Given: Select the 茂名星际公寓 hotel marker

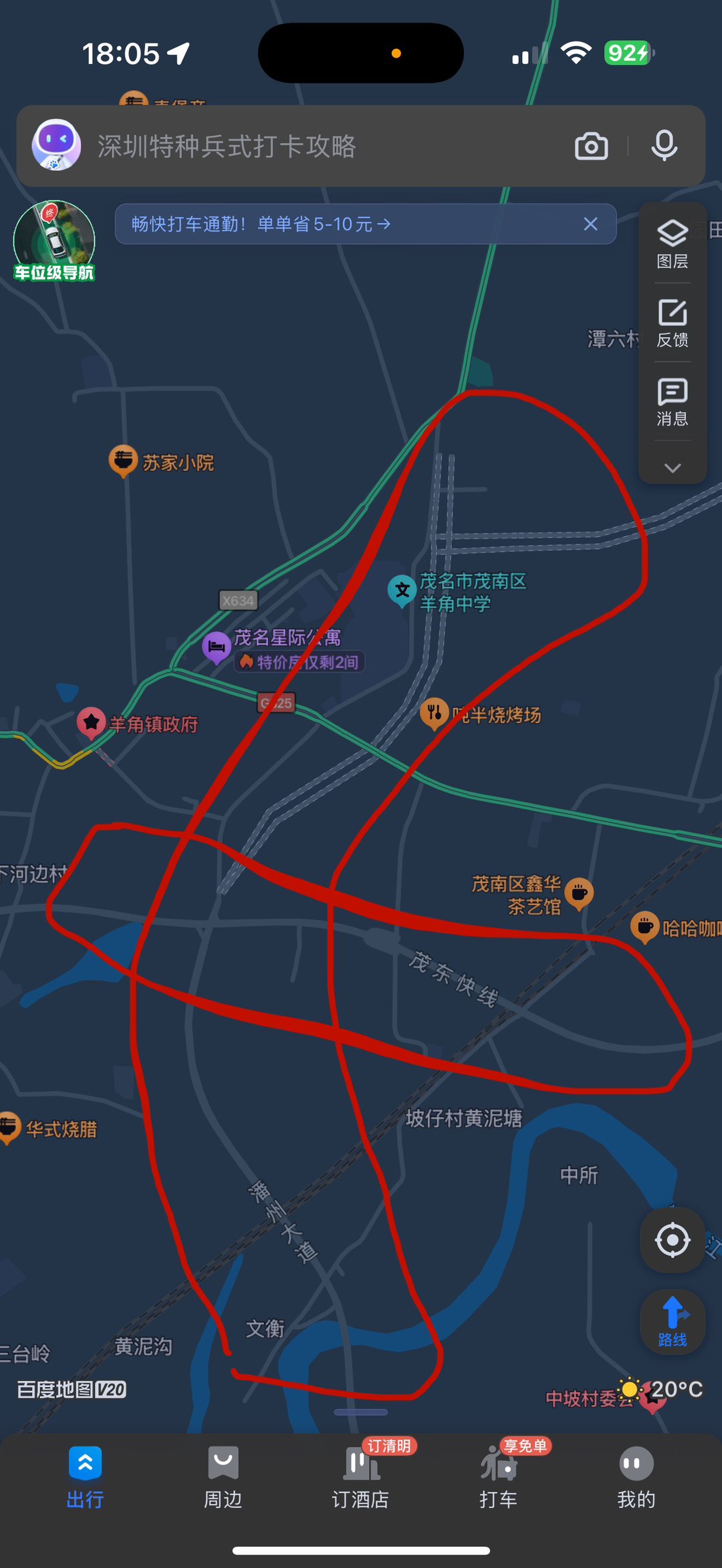Looking at the screenshot, I should click(x=217, y=647).
